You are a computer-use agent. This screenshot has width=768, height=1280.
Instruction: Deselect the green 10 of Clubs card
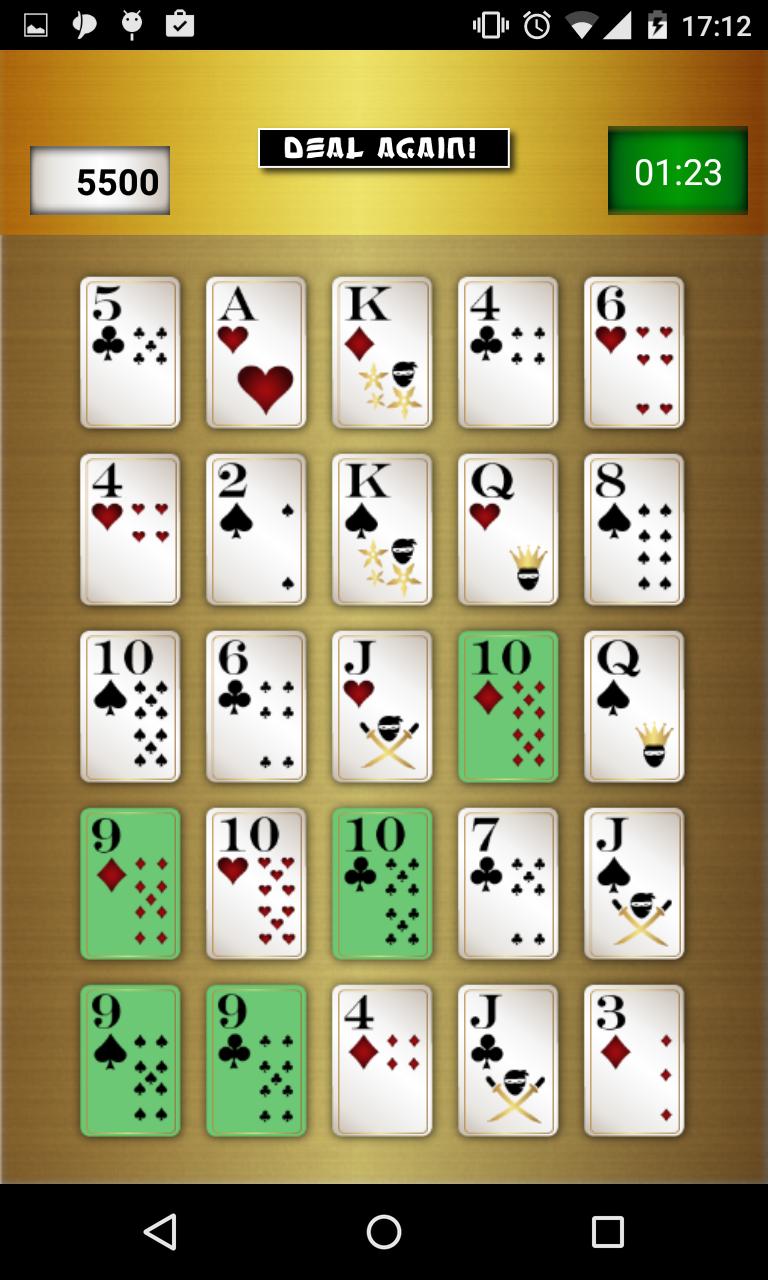382,883
